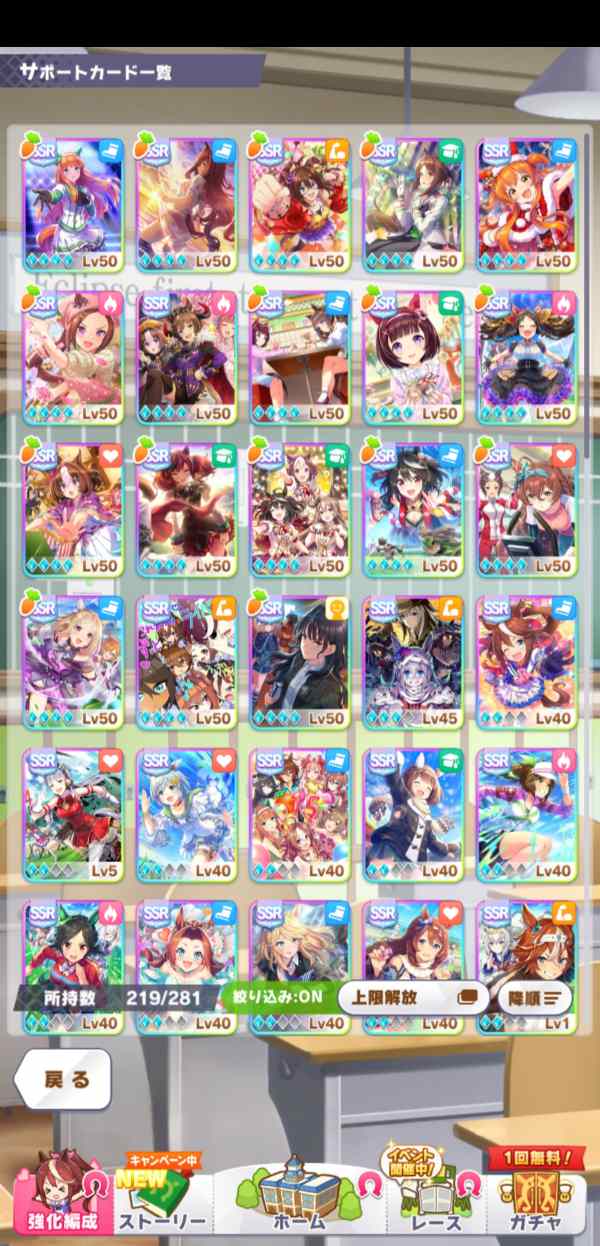Screen dimensions: 600x1246
Task: Go to the ホーム tab
Action: click(300, 1200)
